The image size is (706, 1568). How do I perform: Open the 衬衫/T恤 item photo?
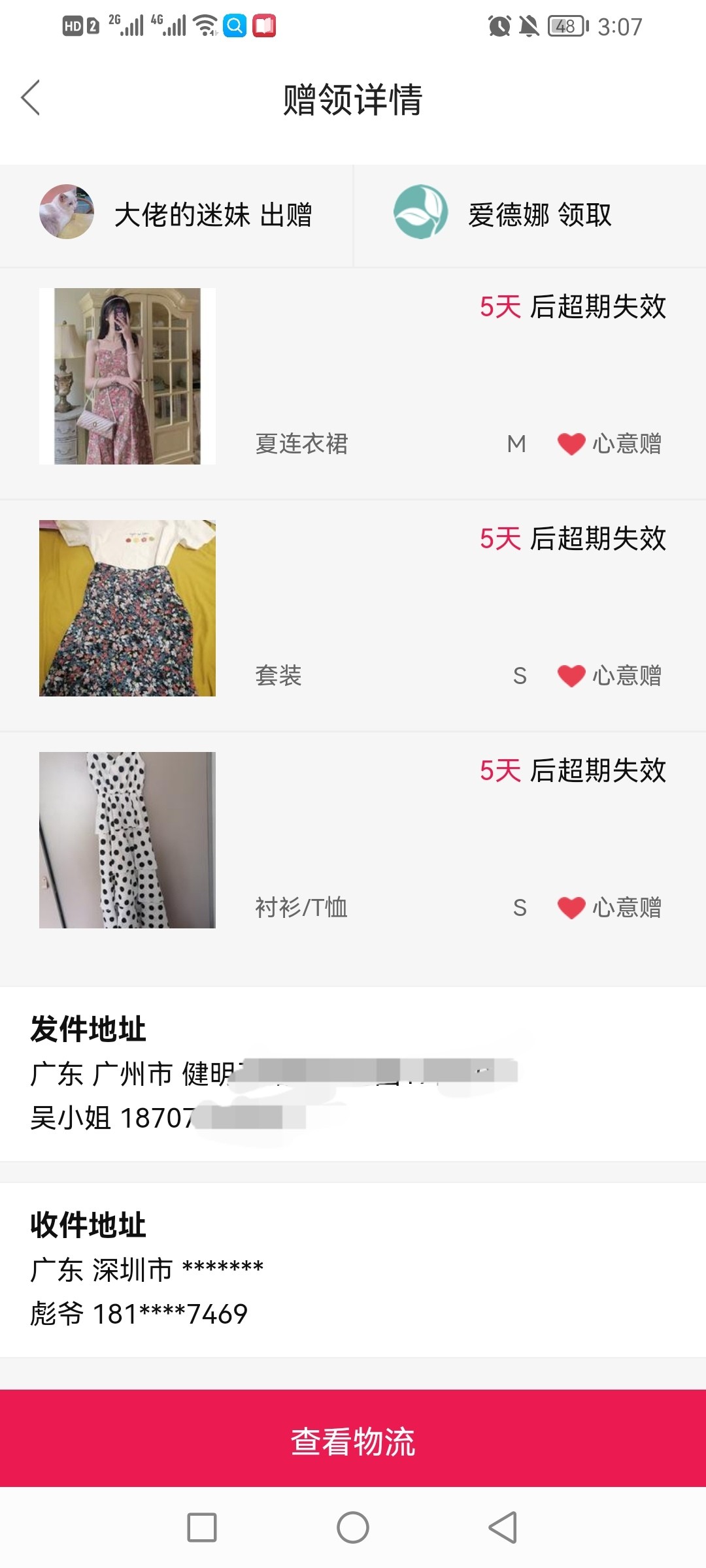[x=127, y=840]
